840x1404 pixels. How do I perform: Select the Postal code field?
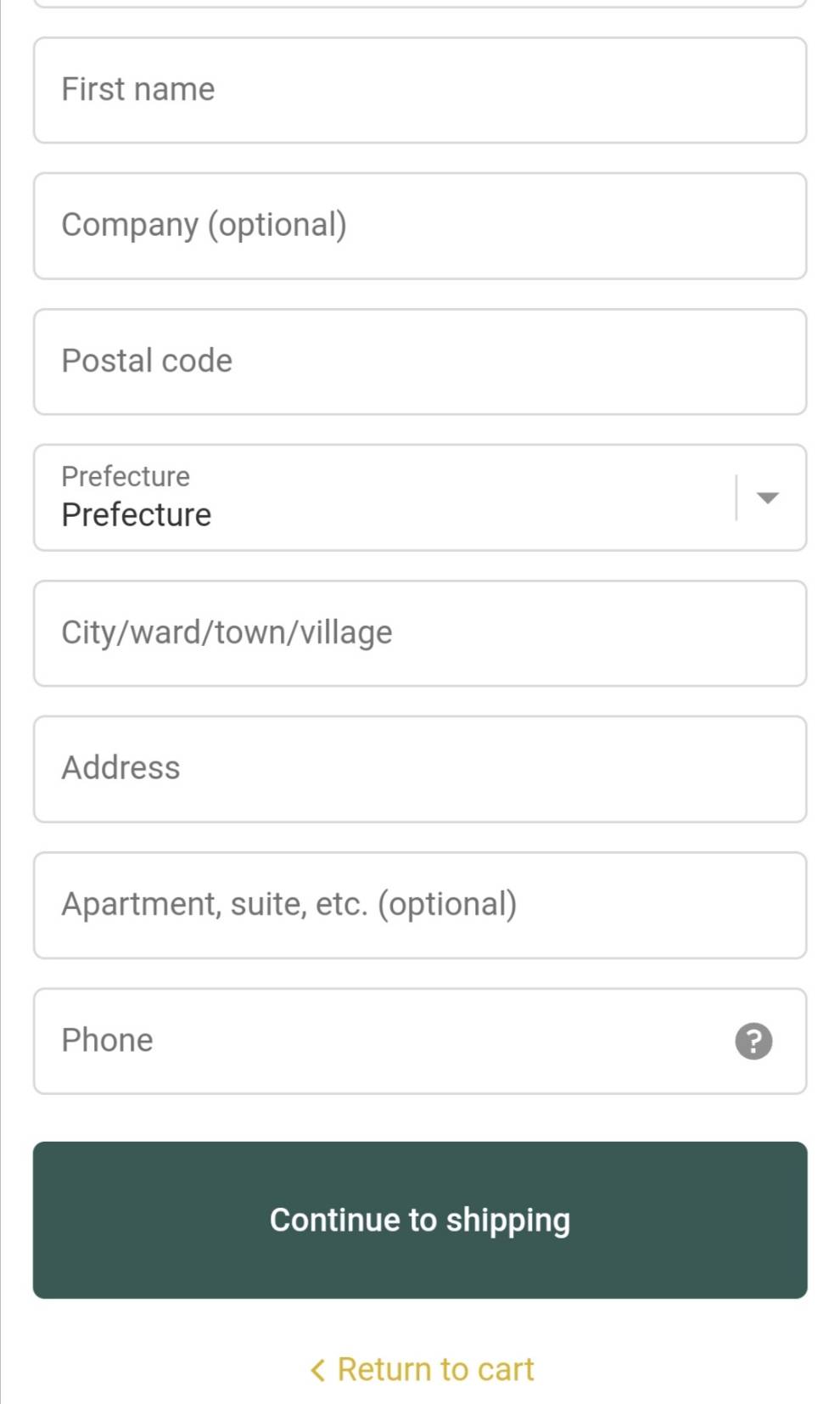[420, 362]
